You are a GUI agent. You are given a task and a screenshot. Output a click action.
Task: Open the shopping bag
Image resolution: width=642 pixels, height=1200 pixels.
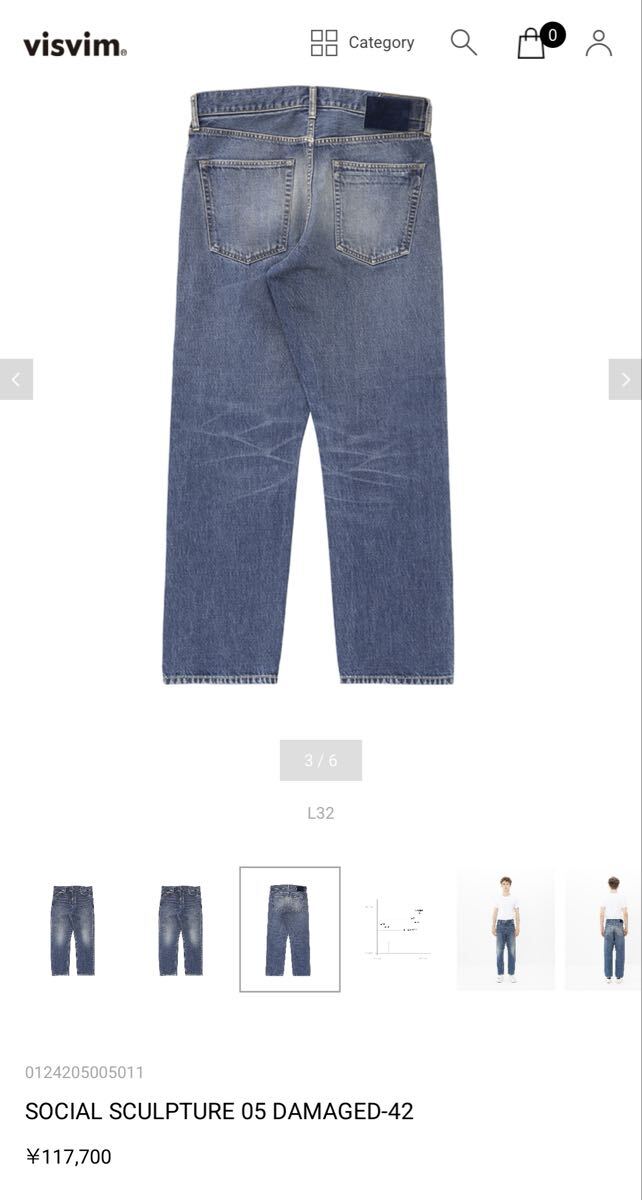pos(532,43)
